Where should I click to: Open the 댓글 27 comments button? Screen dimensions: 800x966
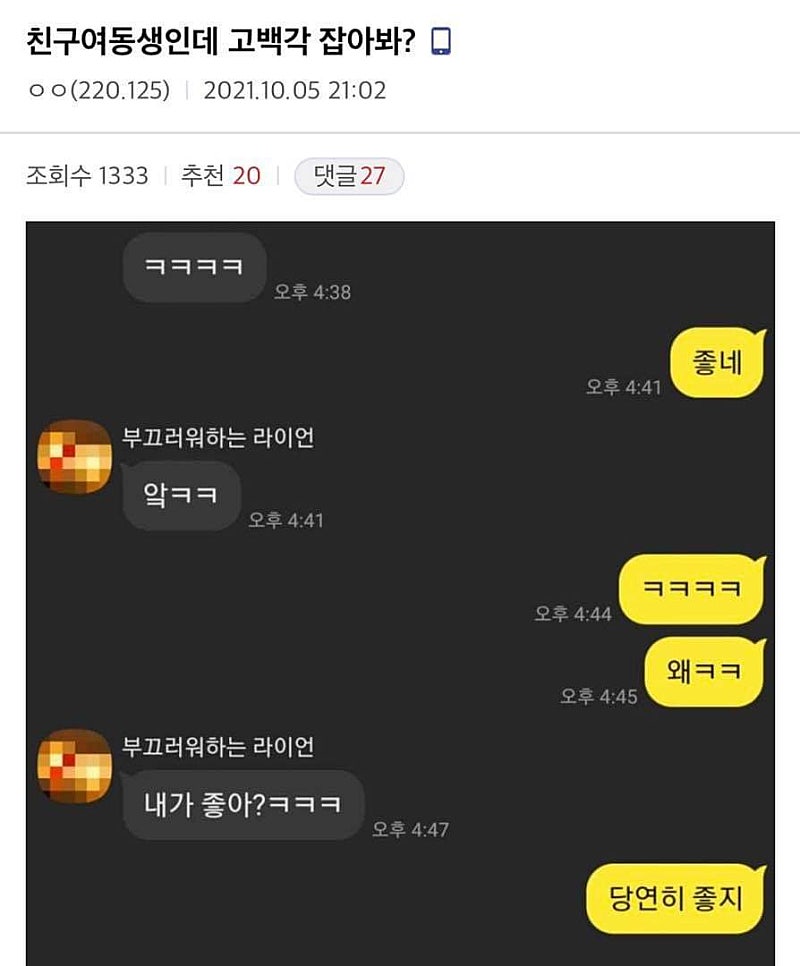[x=349, y=176]
